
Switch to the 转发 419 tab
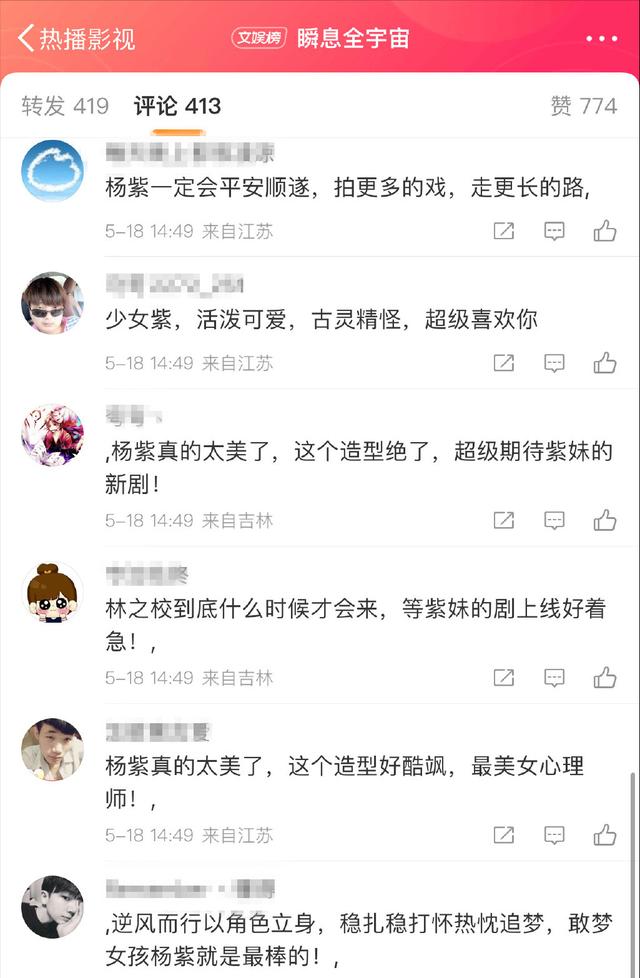(65, 106)
